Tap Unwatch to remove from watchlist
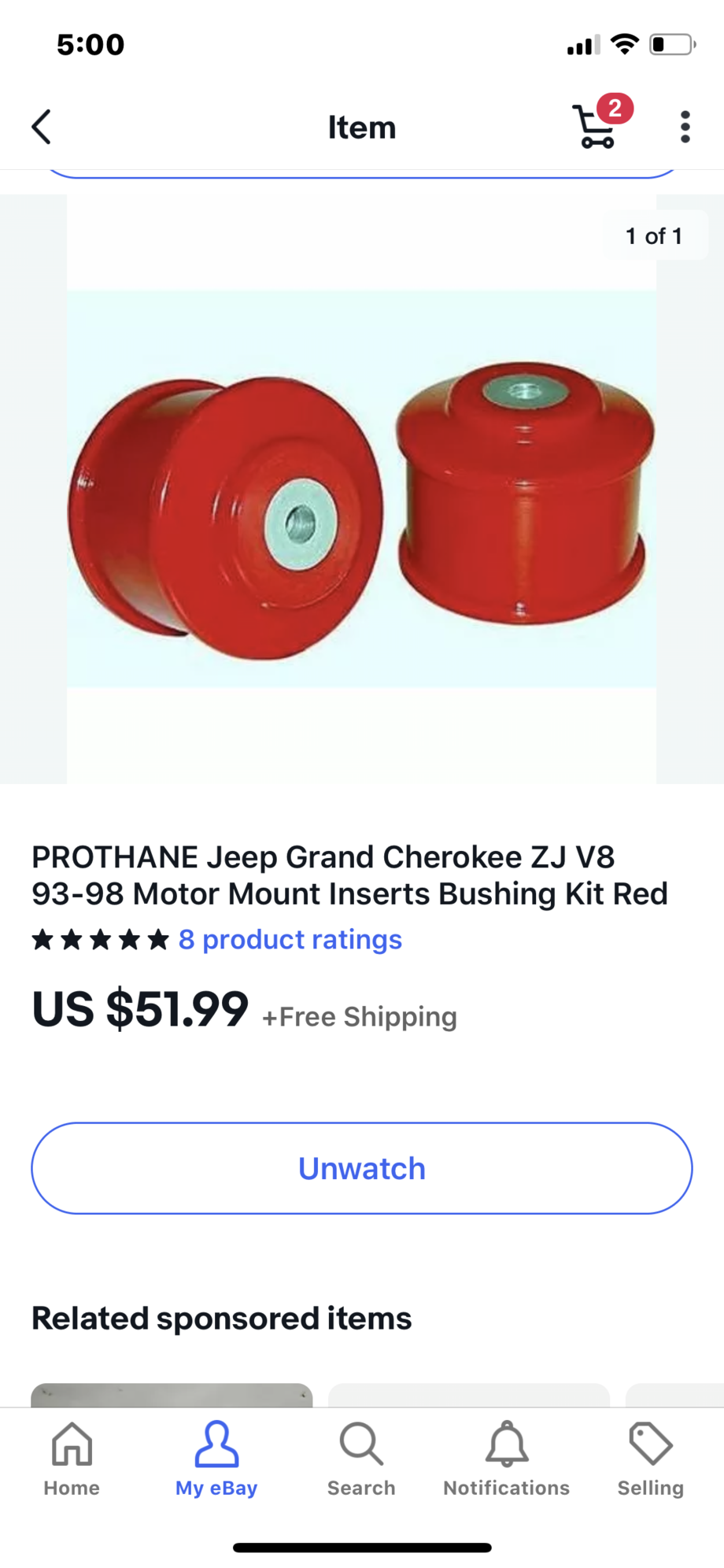The image size is (724, 1568). click(362, 1168)
